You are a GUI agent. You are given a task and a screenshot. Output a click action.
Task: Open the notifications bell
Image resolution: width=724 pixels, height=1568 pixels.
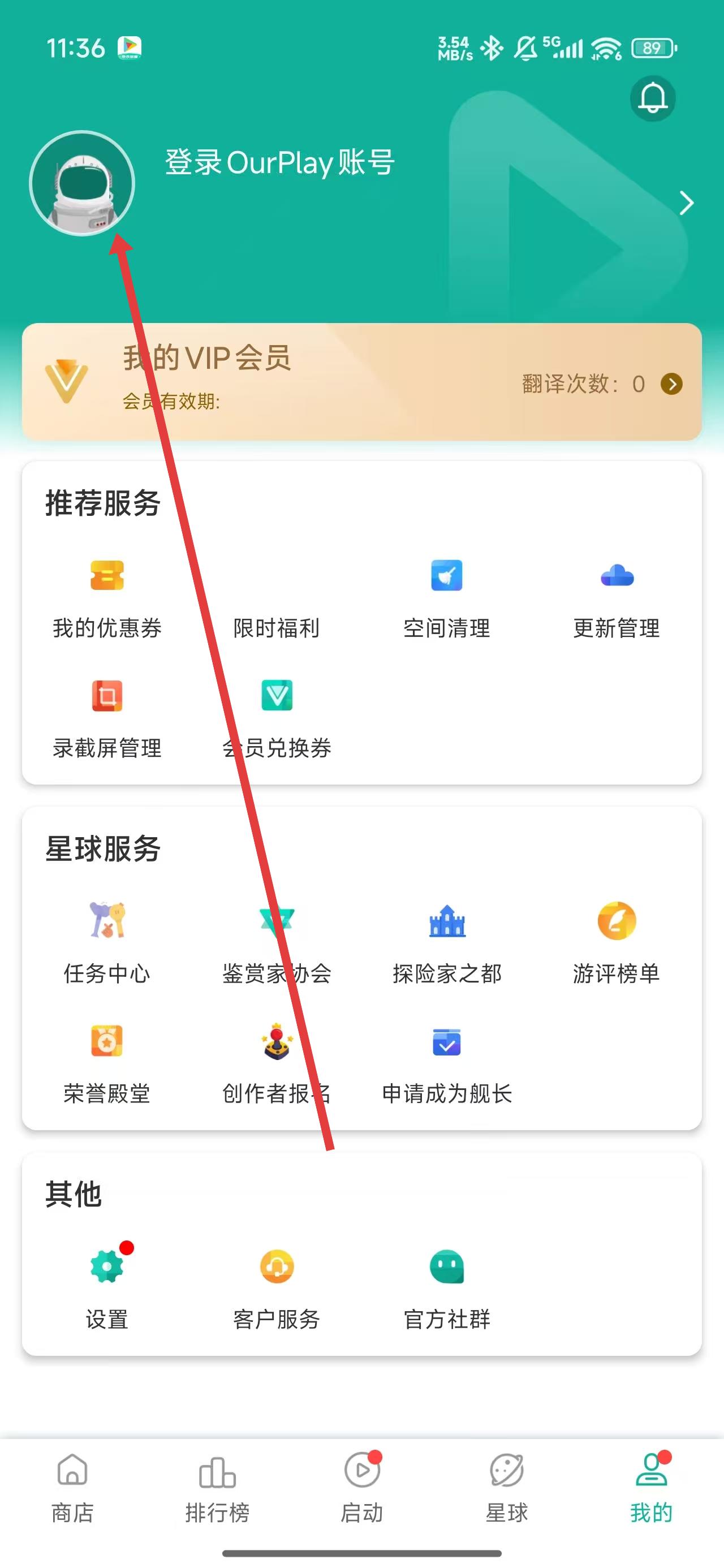pos(652,98)
